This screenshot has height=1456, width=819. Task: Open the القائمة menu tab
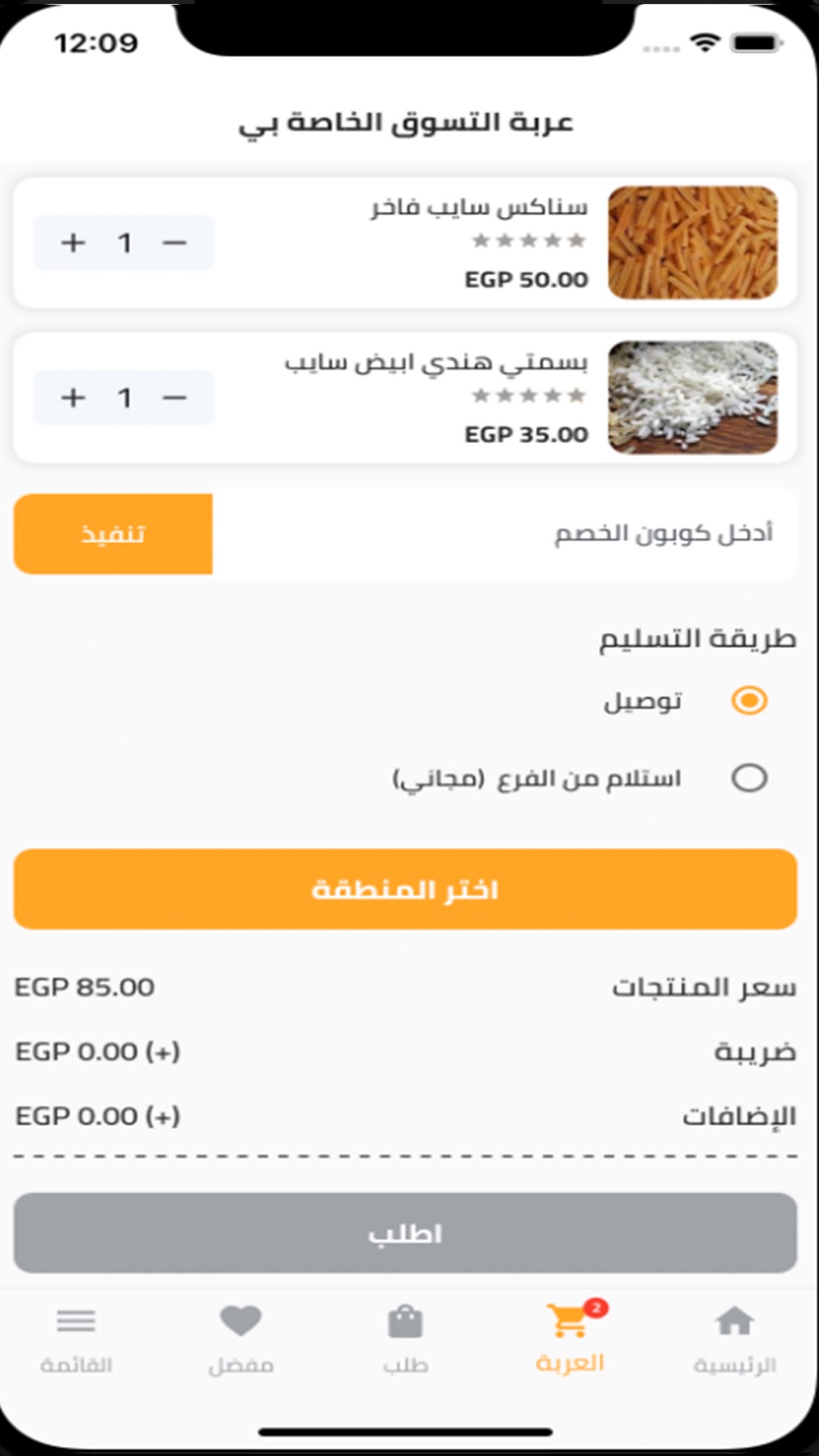(x=76, y=1338)
